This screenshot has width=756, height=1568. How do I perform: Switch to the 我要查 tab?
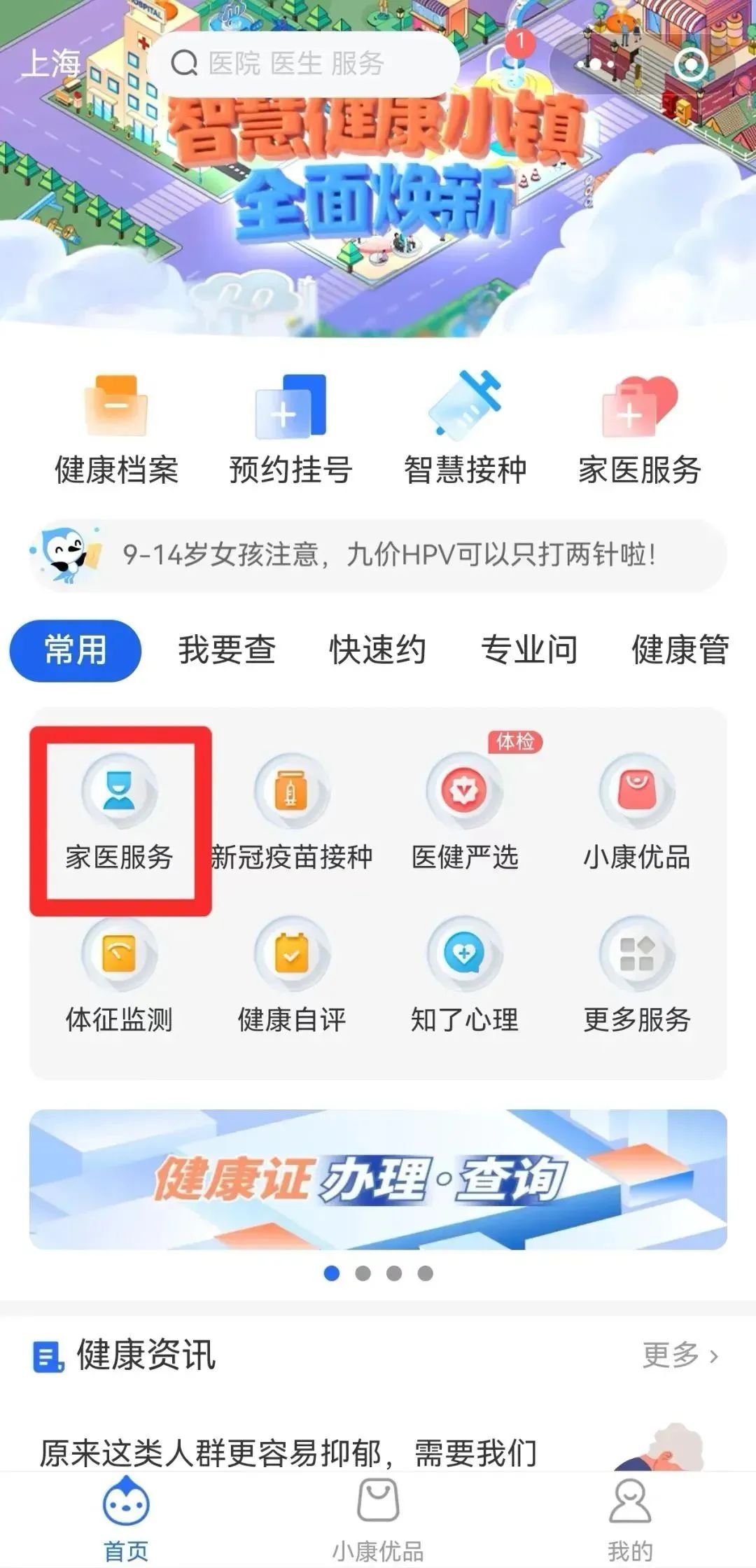pyautogui.click(x=226, y=650)
